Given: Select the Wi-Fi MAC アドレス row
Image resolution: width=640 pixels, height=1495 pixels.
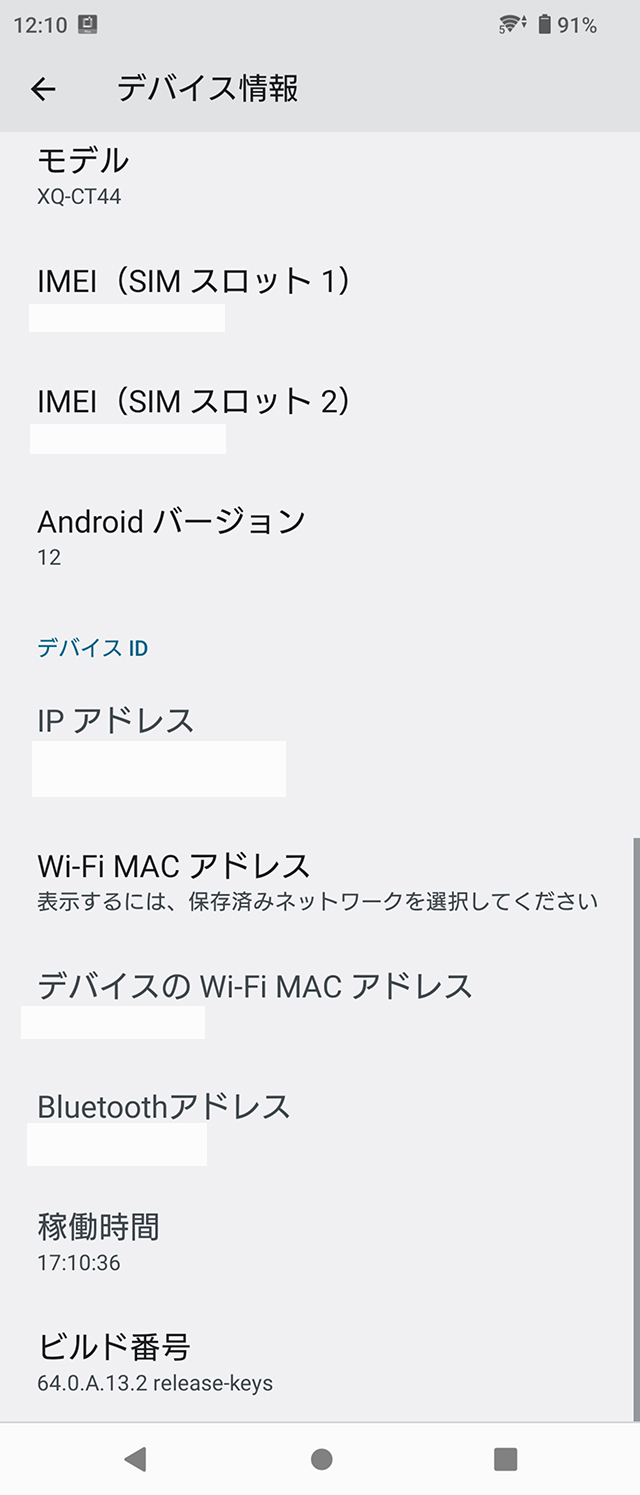Looking at the screenshot, I should (x=300, y=881).
